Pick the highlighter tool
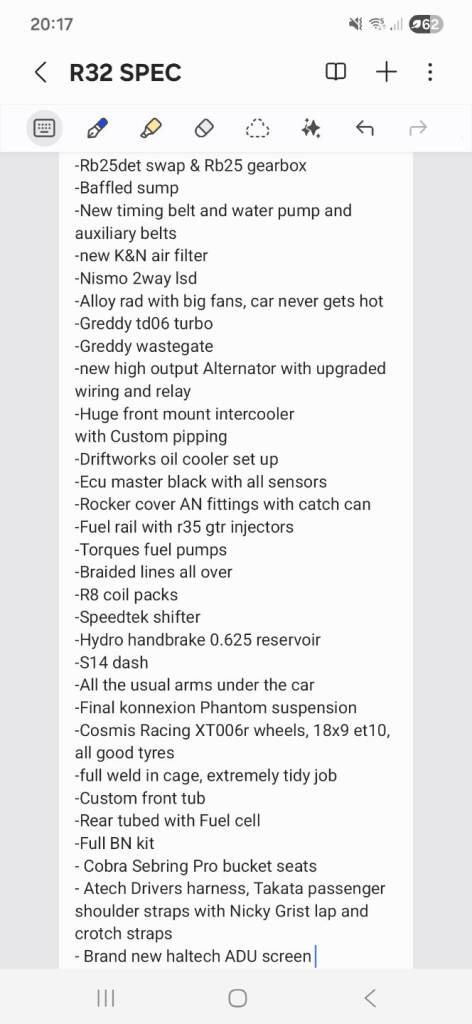Image resolution: width=472 pixels, height=1024 pixels. [x=151, y=128]
